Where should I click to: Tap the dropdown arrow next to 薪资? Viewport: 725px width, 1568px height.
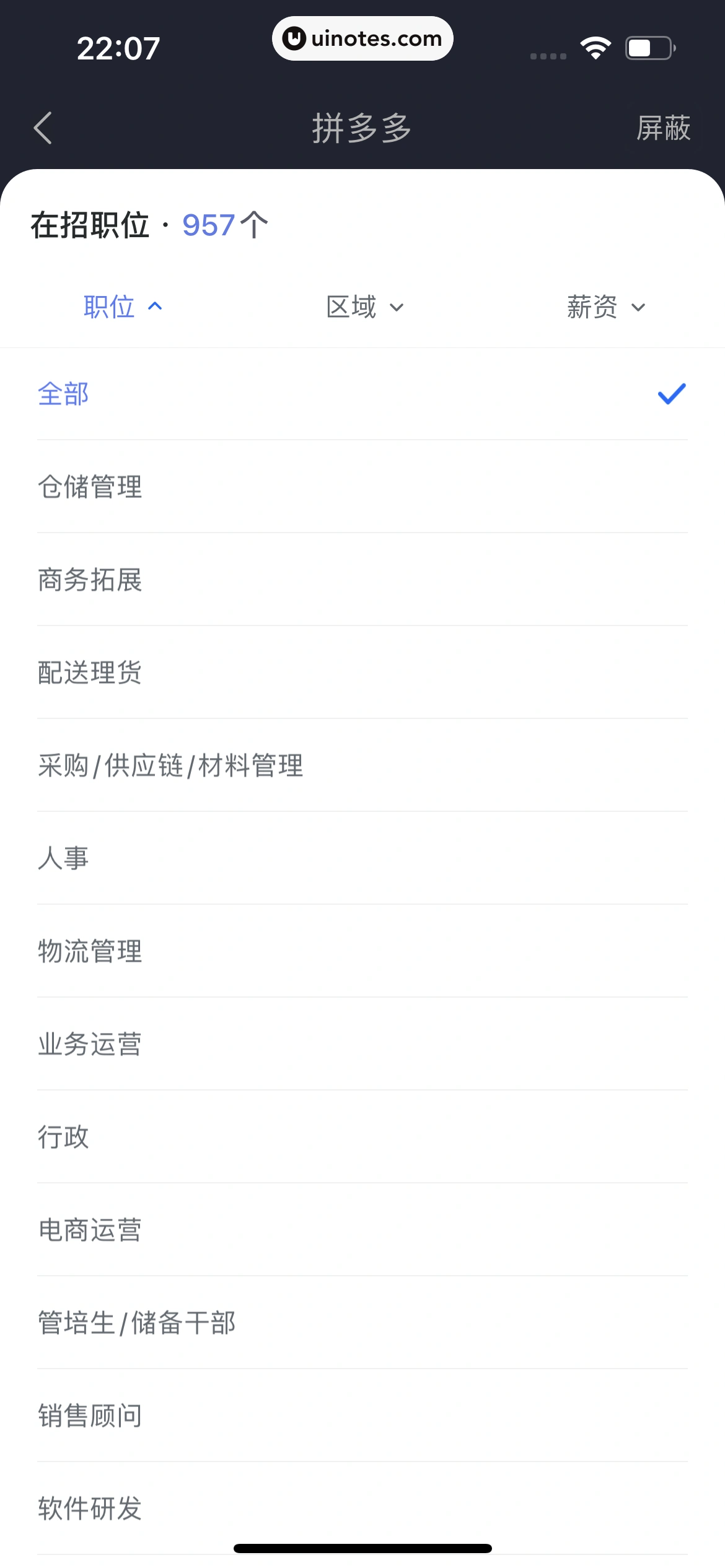(638, 308)
